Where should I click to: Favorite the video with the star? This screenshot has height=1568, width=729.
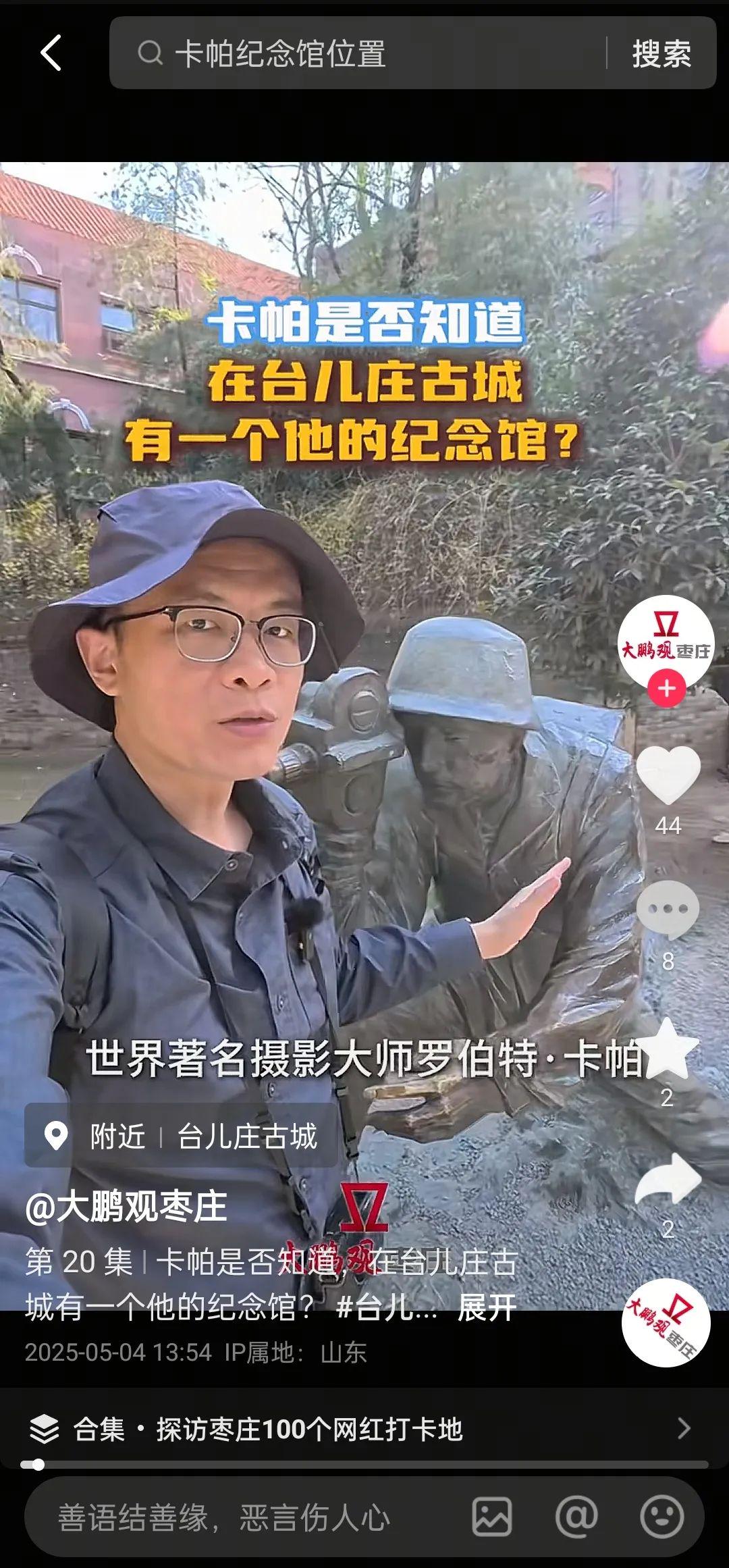[668, 1049]
